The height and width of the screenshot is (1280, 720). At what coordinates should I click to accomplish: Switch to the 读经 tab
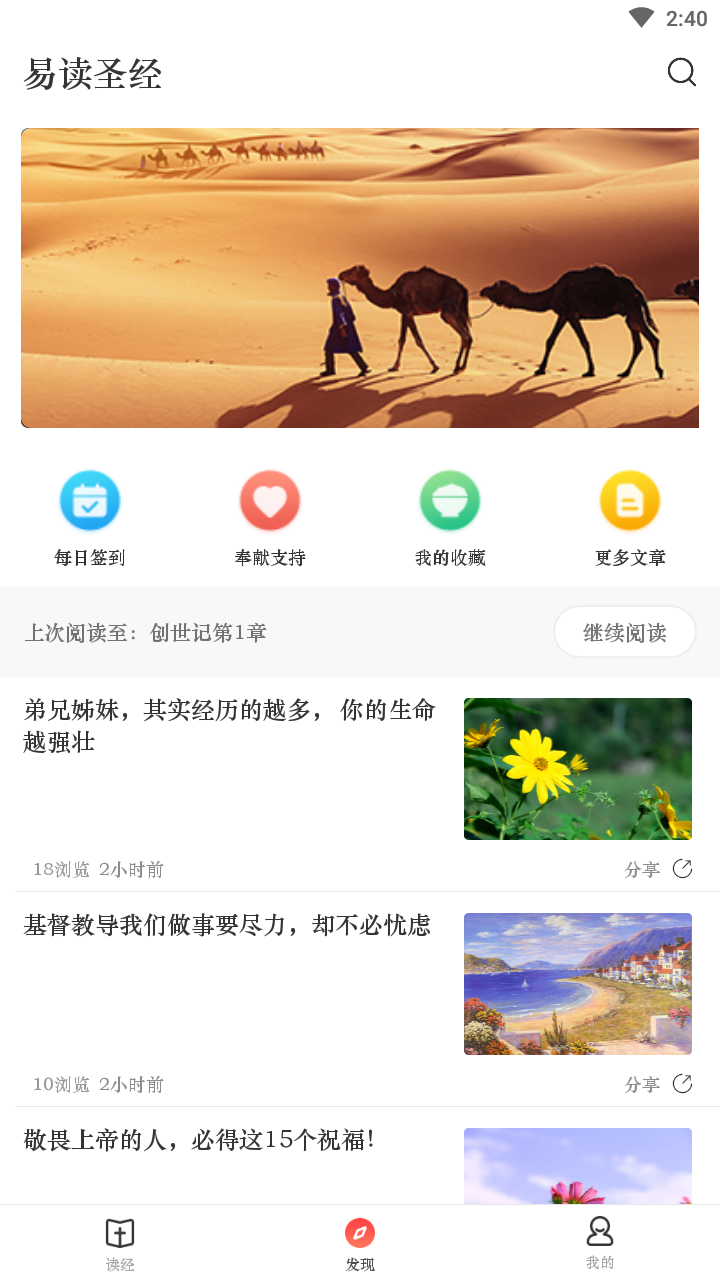120,1240
